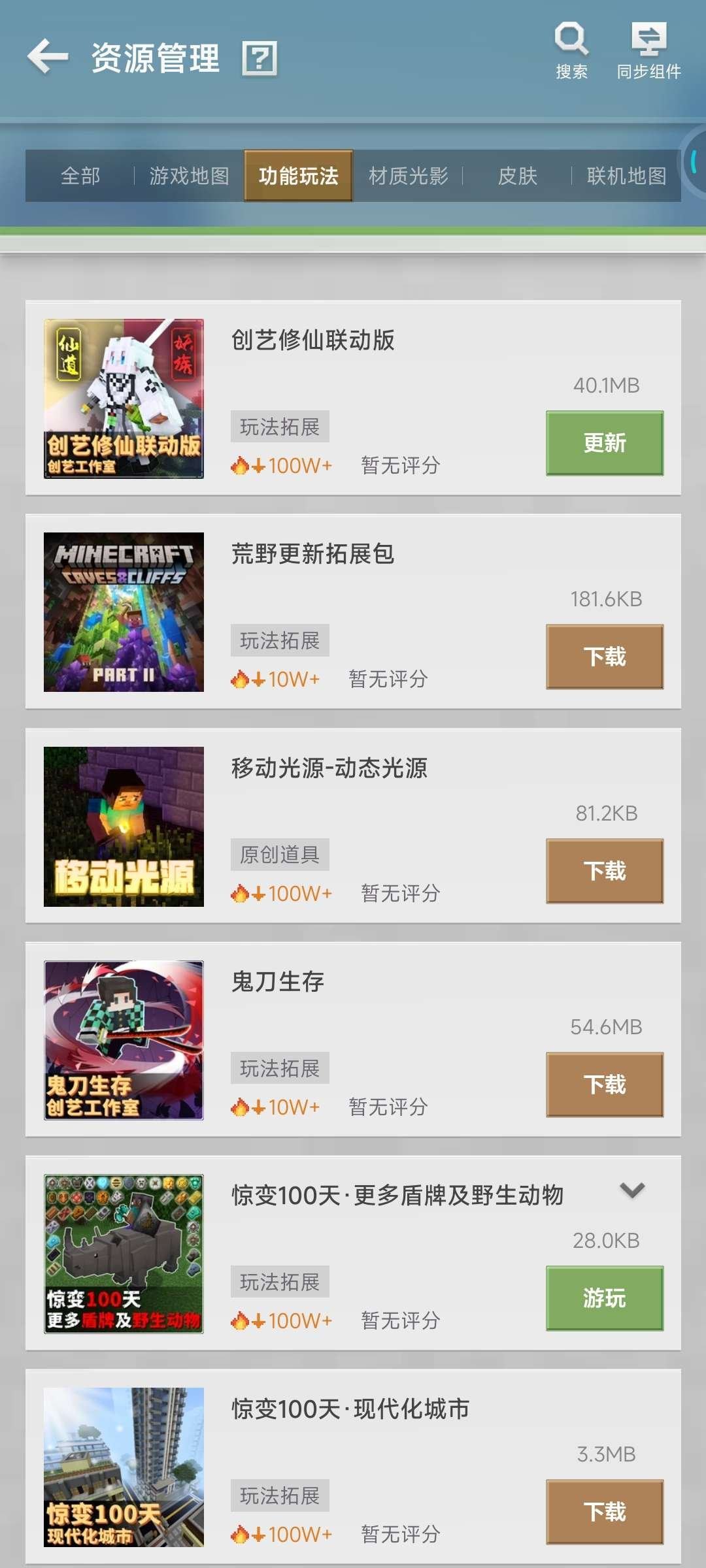Viewport: 706px width, 1568px height.
Task: Click 游玩 on 惊变100天·更多盾牌及野生动物
Action: pos(603,1299)
